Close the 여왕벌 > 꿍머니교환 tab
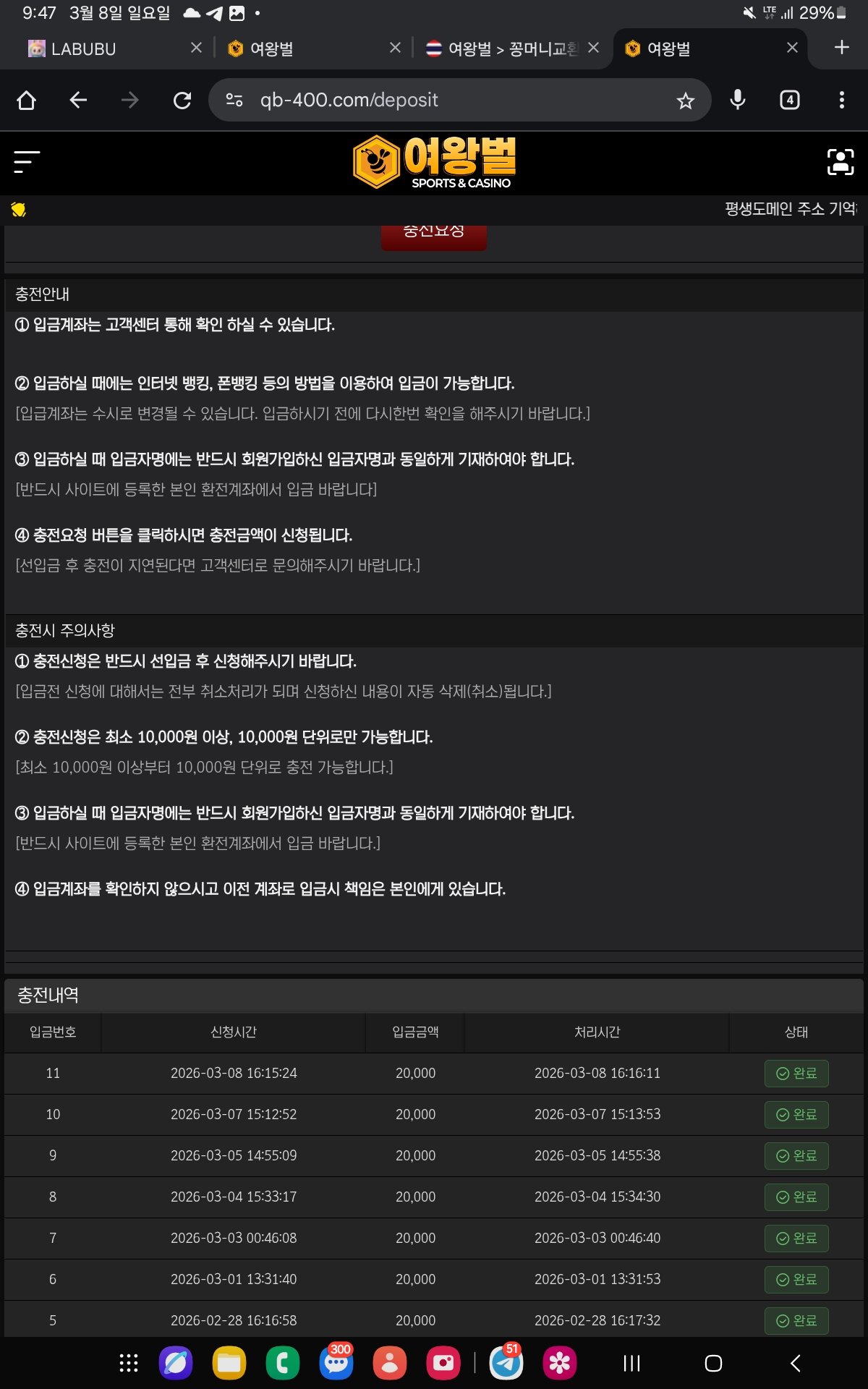The height and width of the screenshot is (1389, 868). pyautogui.click(x=593, y=48)
